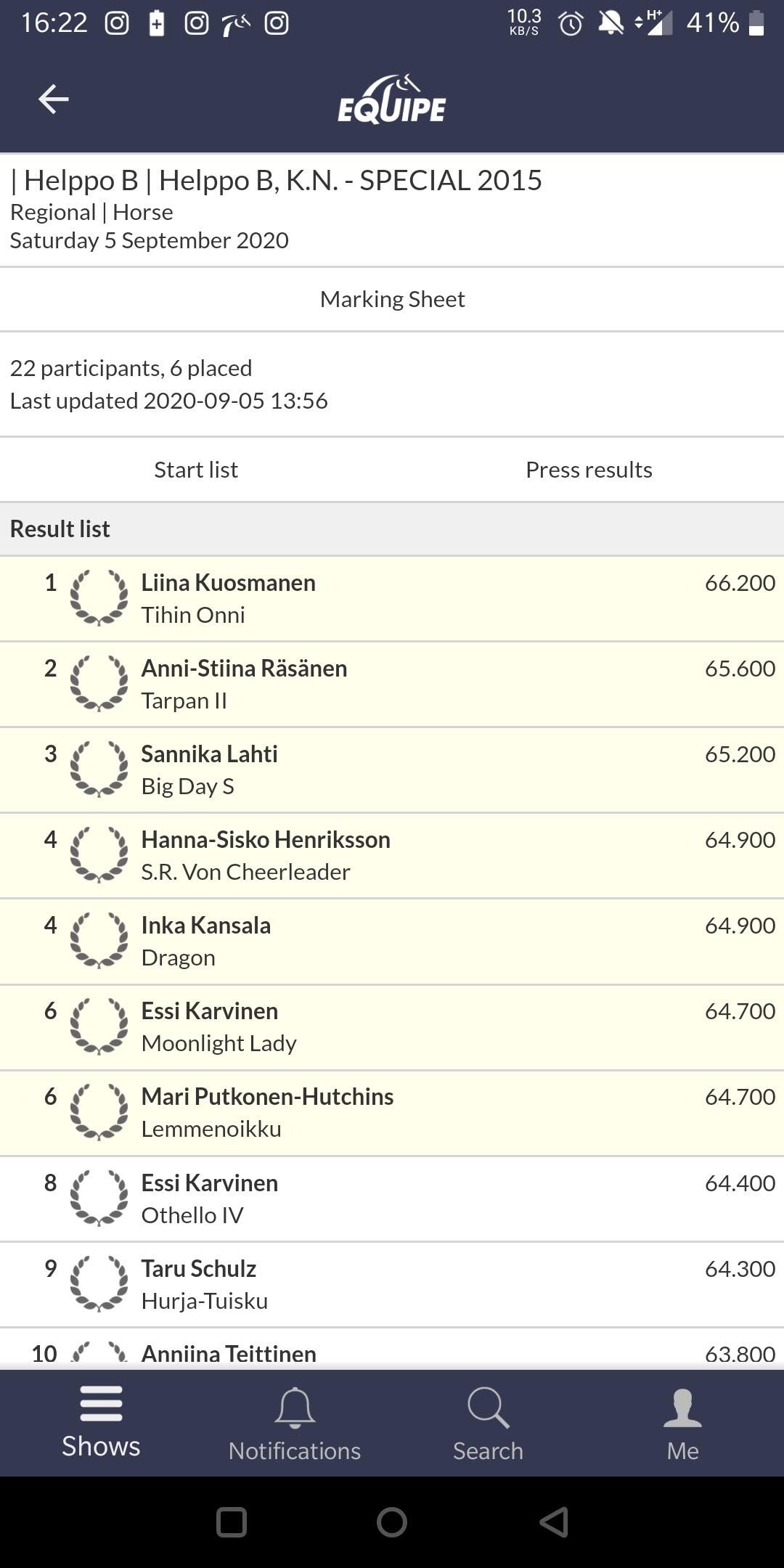Tap the system home button
Screen dimensions: 784x1568
(392, 1522)
